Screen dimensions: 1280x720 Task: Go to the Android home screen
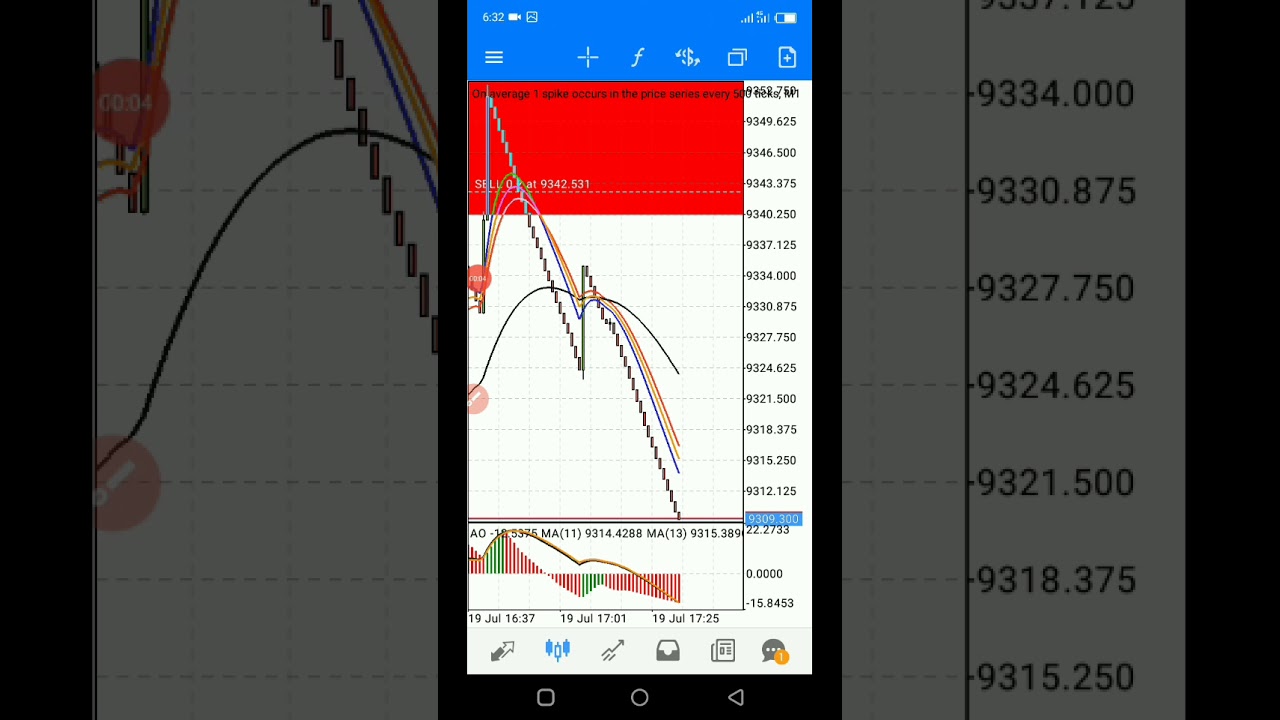pos(640,697)
